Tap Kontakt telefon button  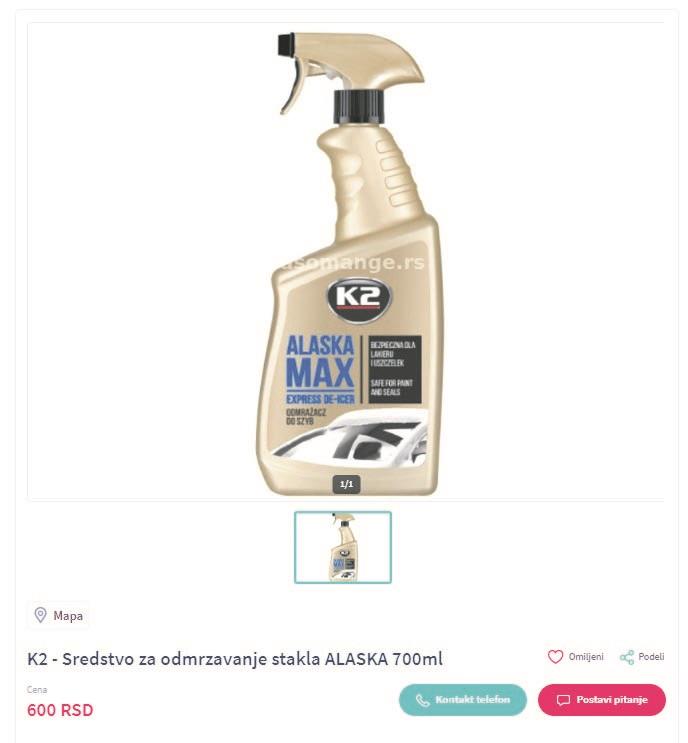[x=462, y=700]
